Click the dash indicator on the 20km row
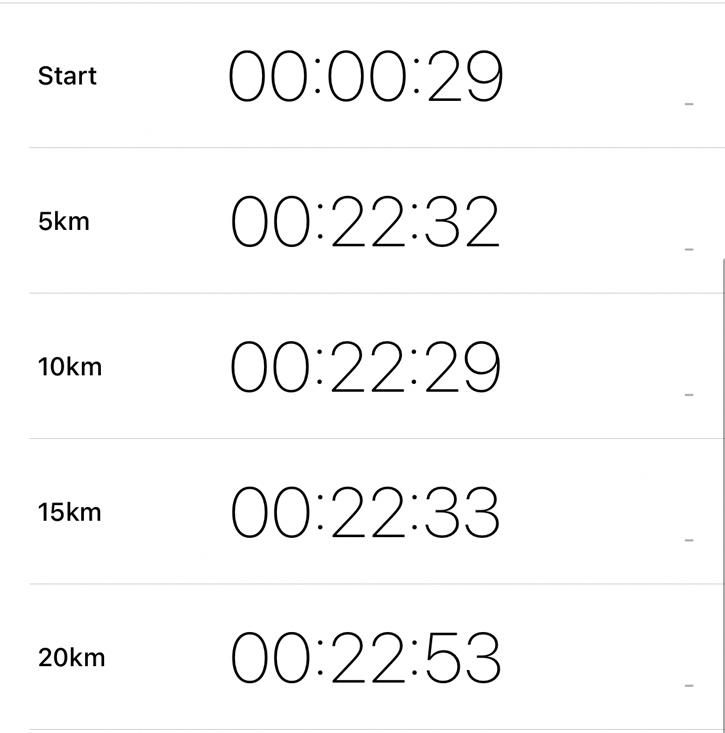725x733 pixels. [688, 686]
